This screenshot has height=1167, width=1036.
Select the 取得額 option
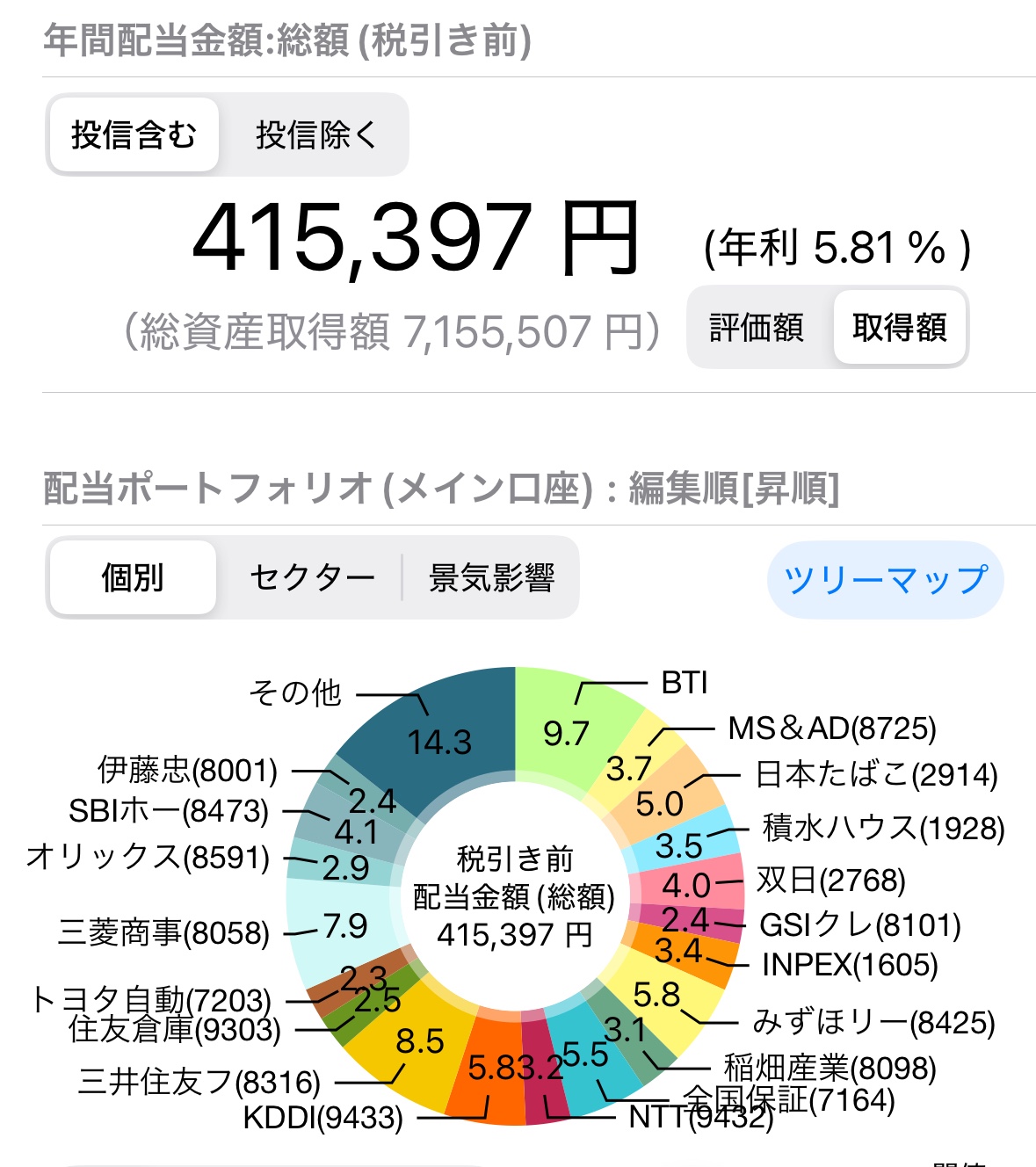[899, 328]
